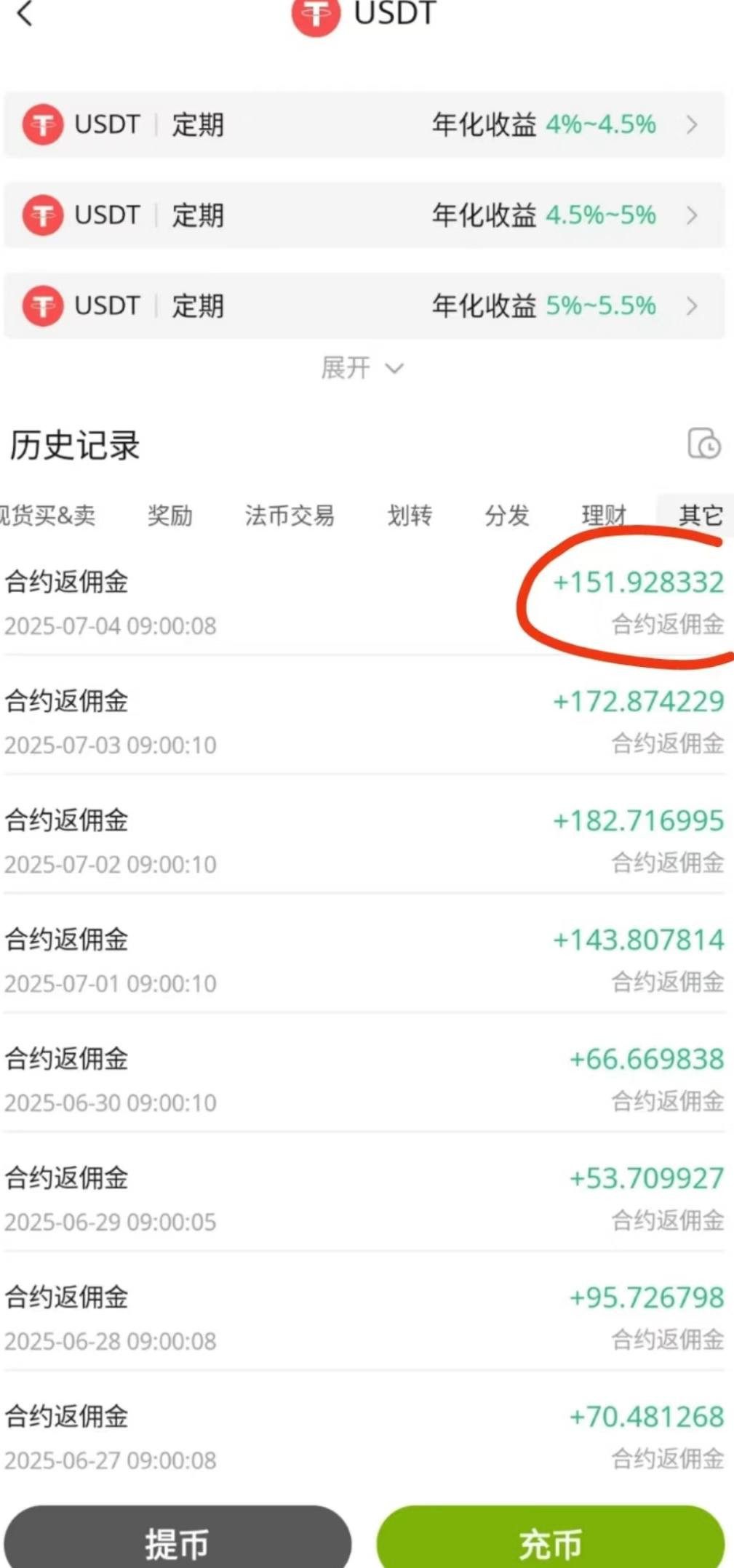This screenshot has height=1568, width=734.
Task: Click the USDT logo in the header
Action: pyautogui.click(x=314, y=15)
